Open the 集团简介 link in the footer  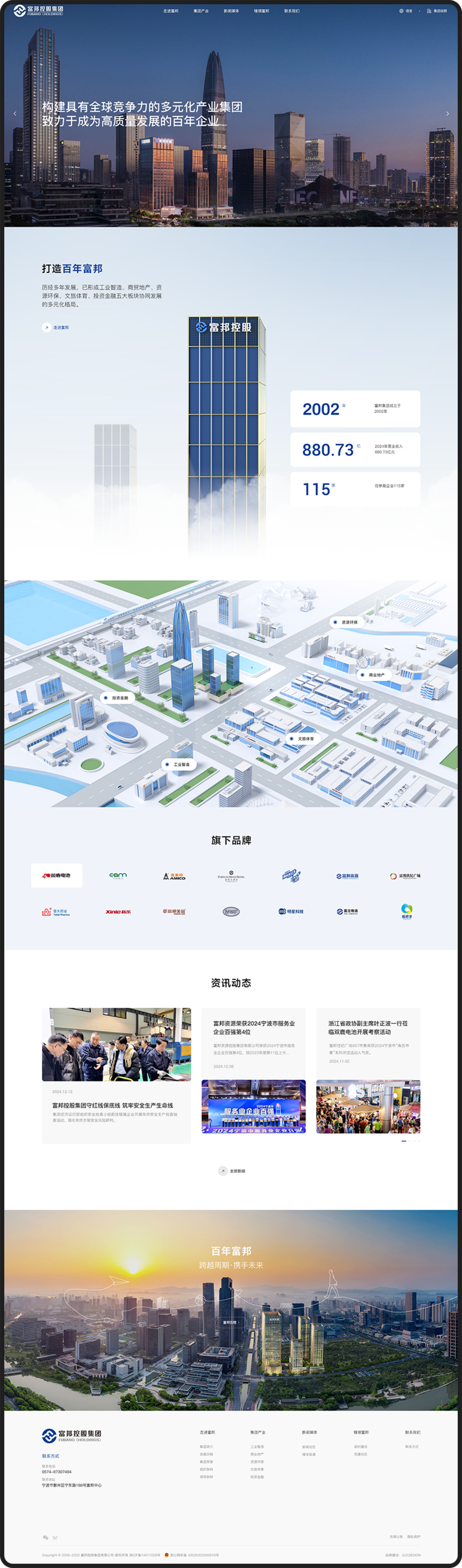(x=206, y=1447)
